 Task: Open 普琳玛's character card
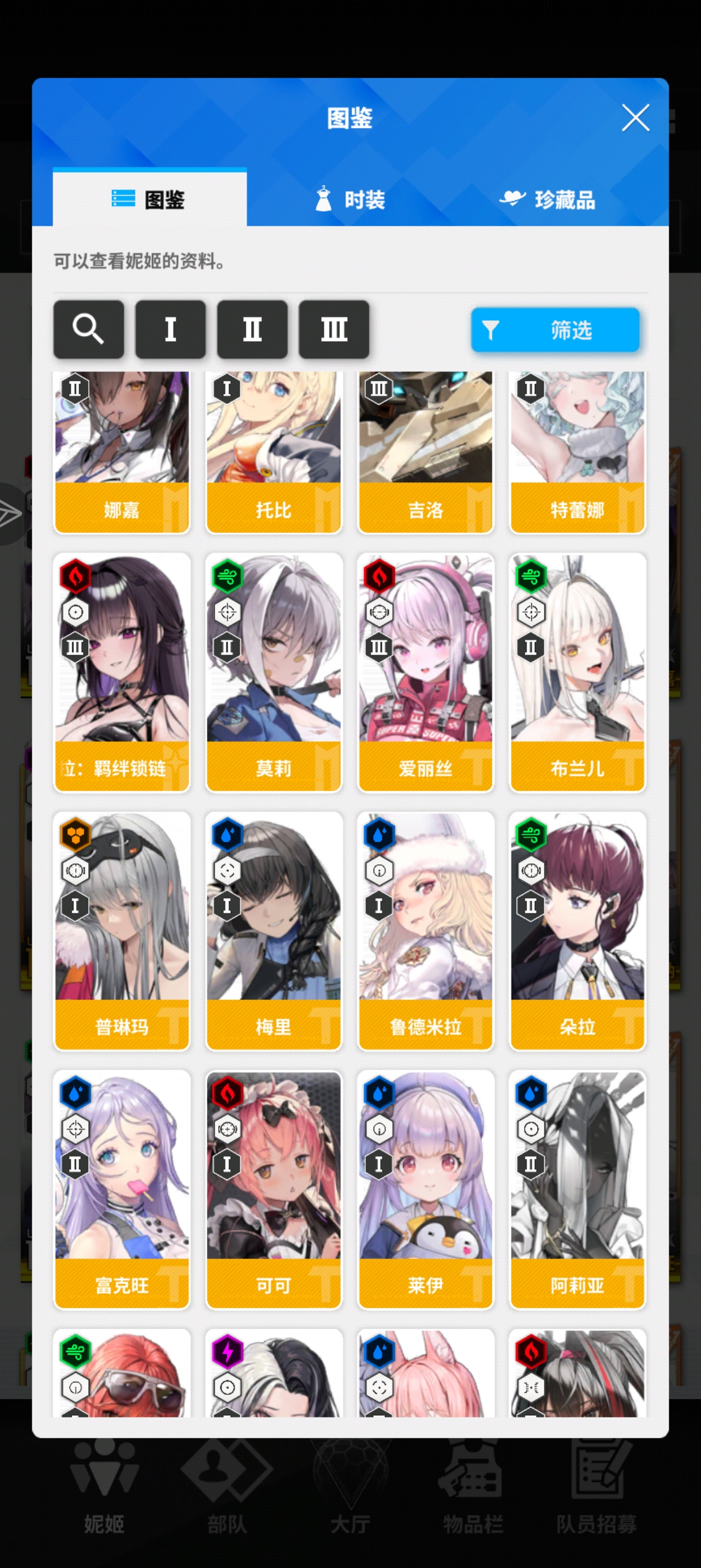click(122, 931)
